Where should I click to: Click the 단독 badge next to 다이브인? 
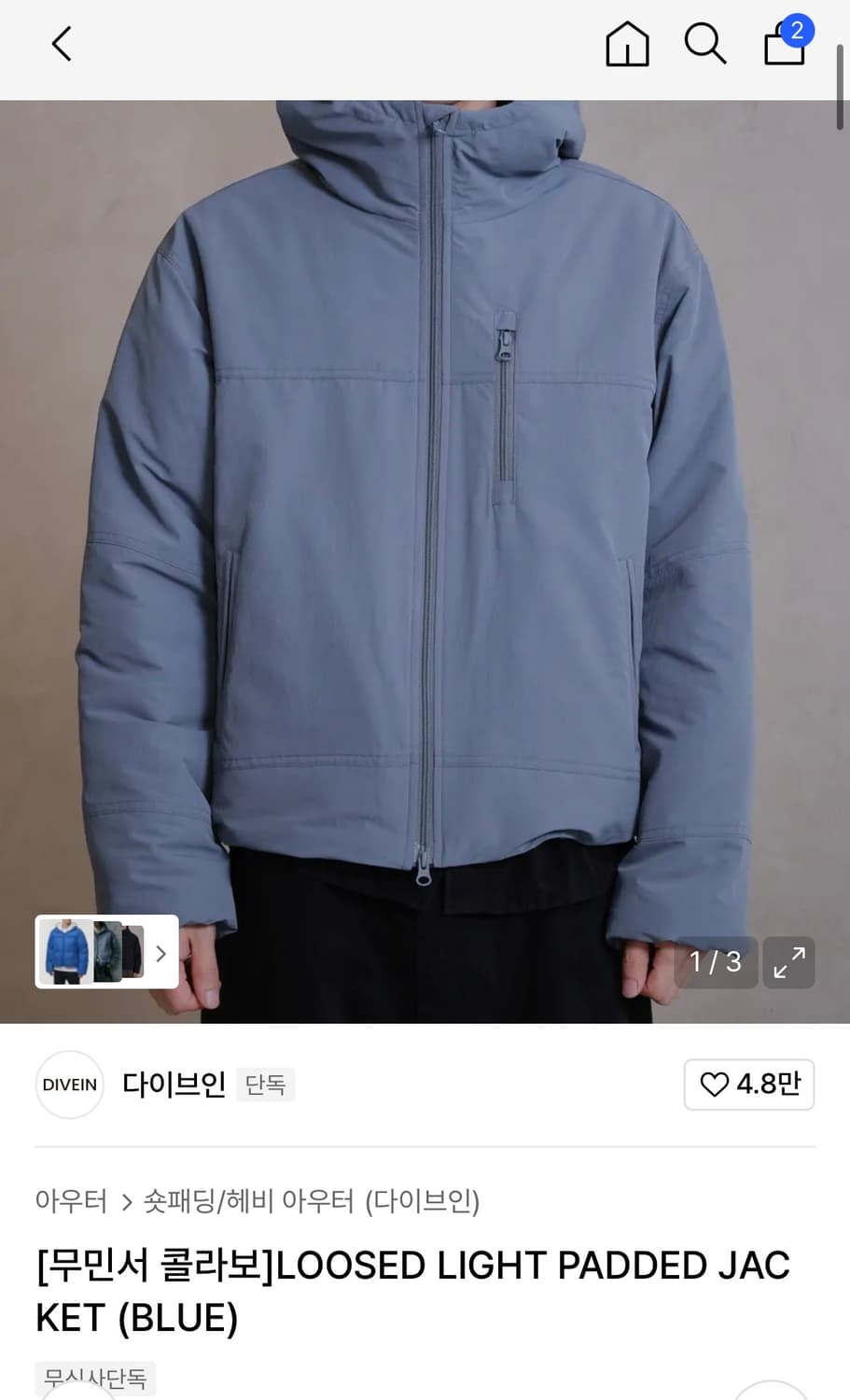click(266, 1085)
